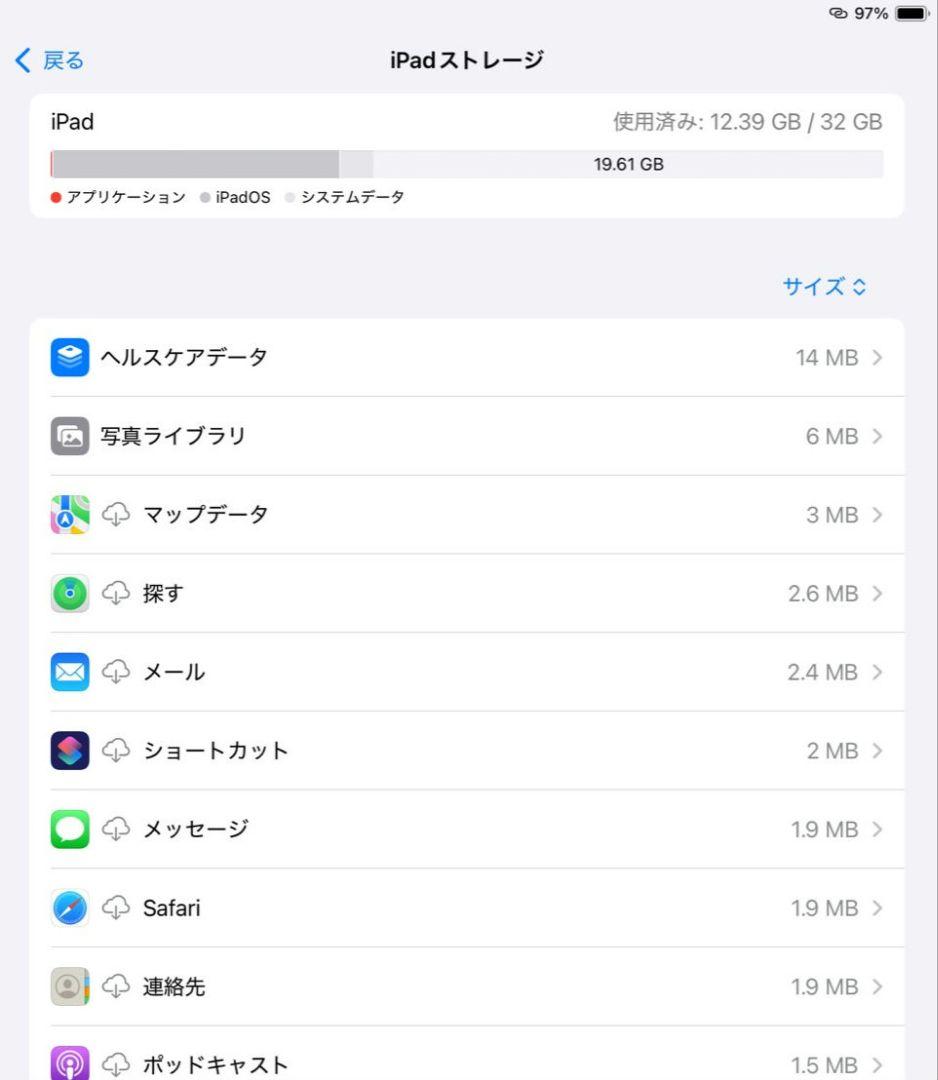
Task: Tap the 戻る back button
Action: click(47, 60)
